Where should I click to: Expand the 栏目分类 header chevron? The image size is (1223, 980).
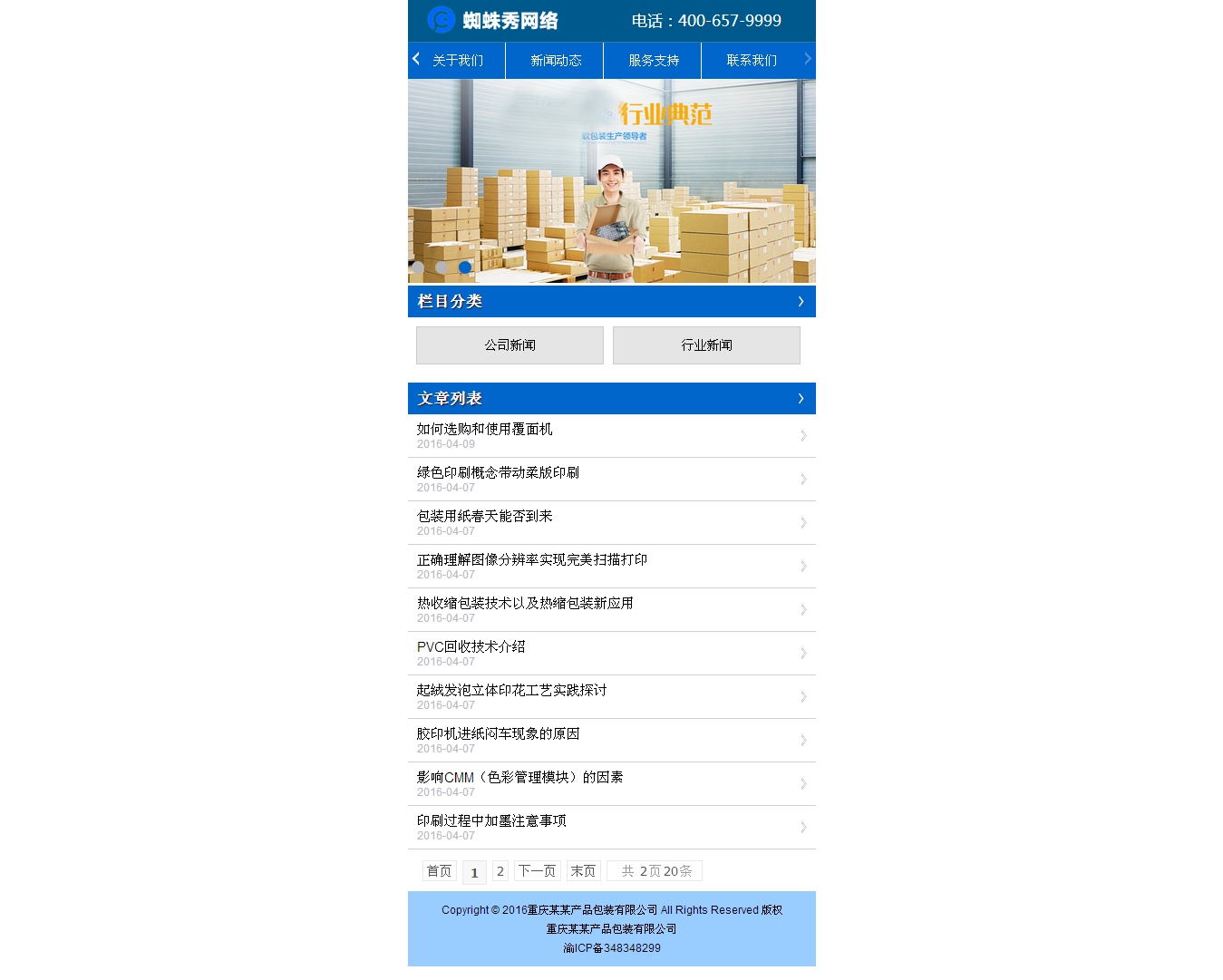click(x=801, y=302)
